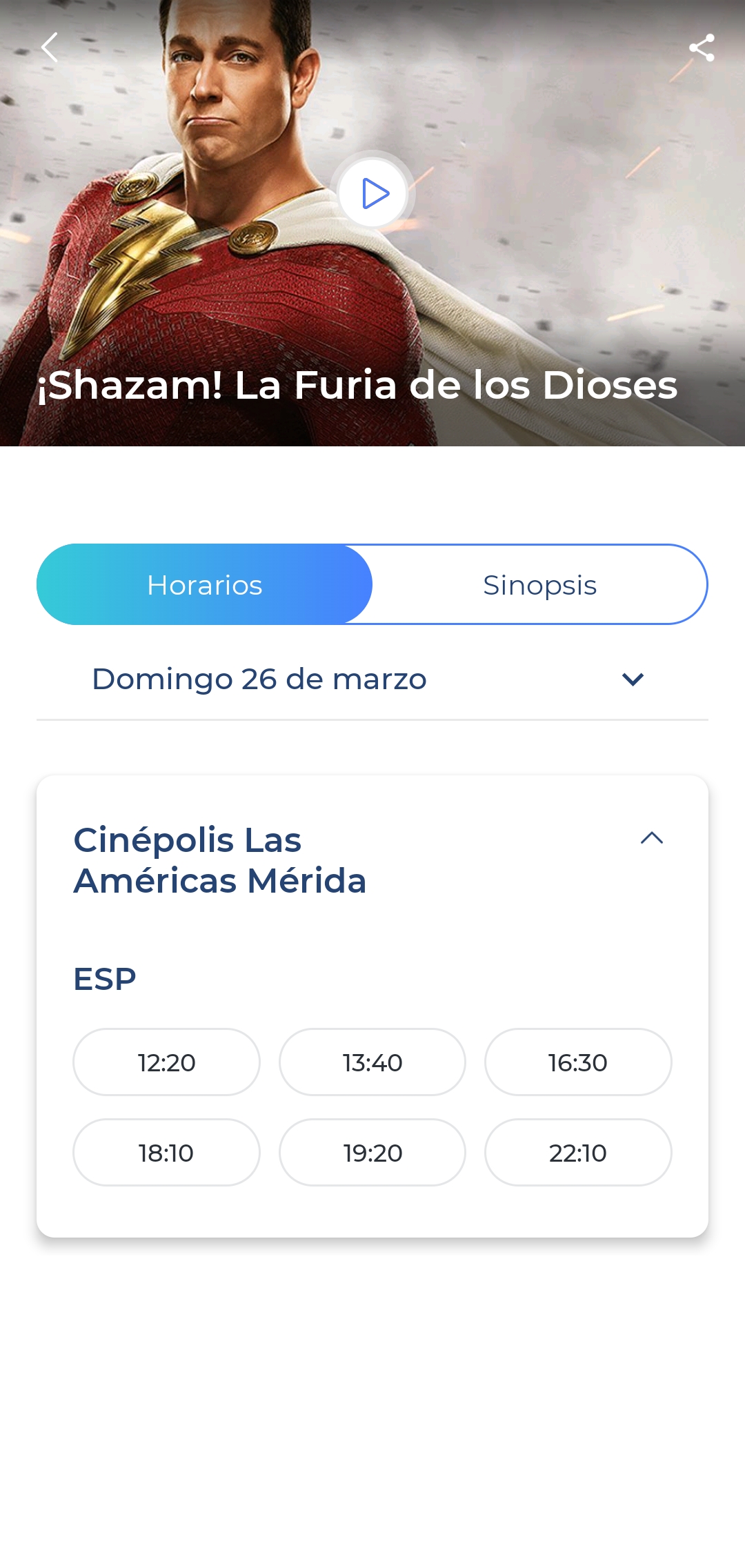Book the 18:10 showtime
Screen dimensions: 745x1568
pos(166,1153)
